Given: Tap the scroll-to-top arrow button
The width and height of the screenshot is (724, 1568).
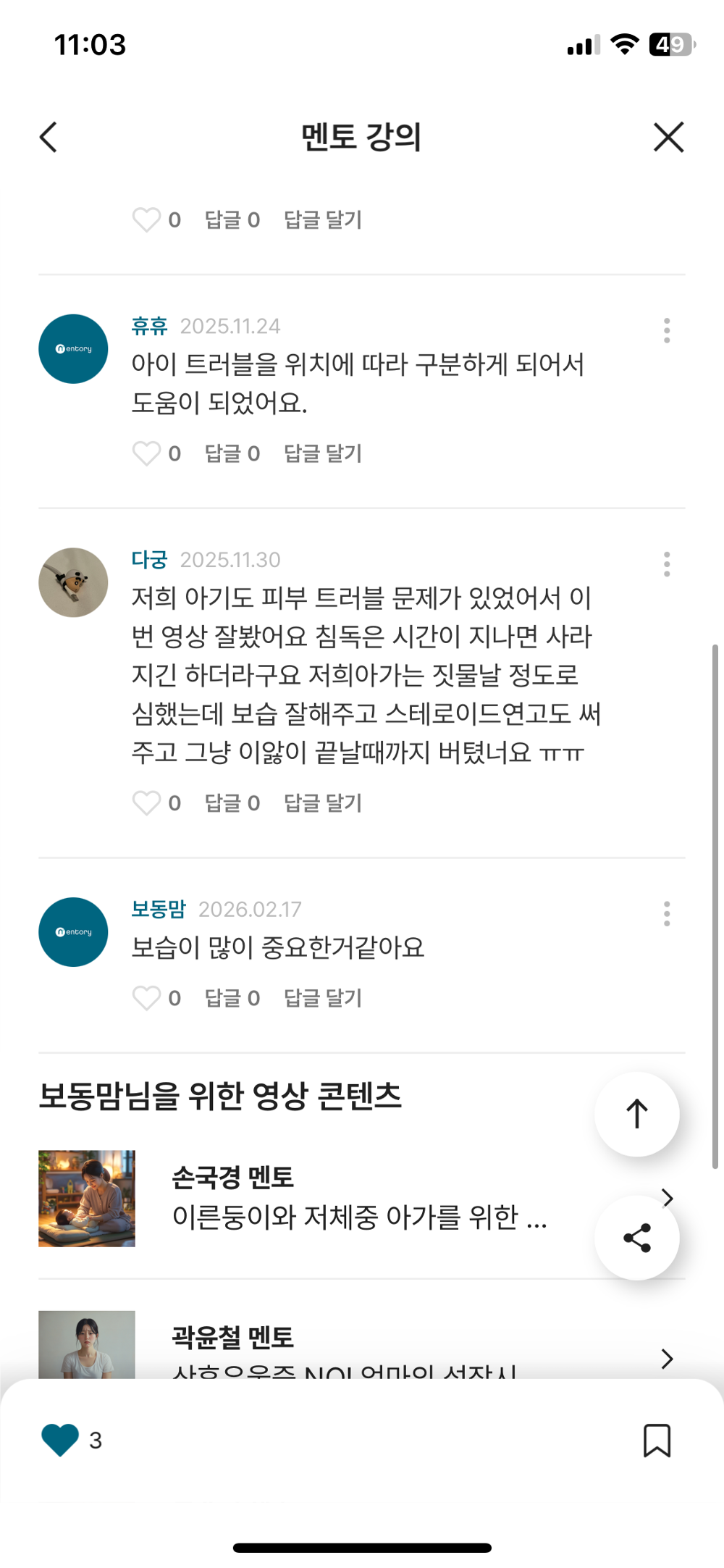Looking at the screenshot, I should point(636,1114).
